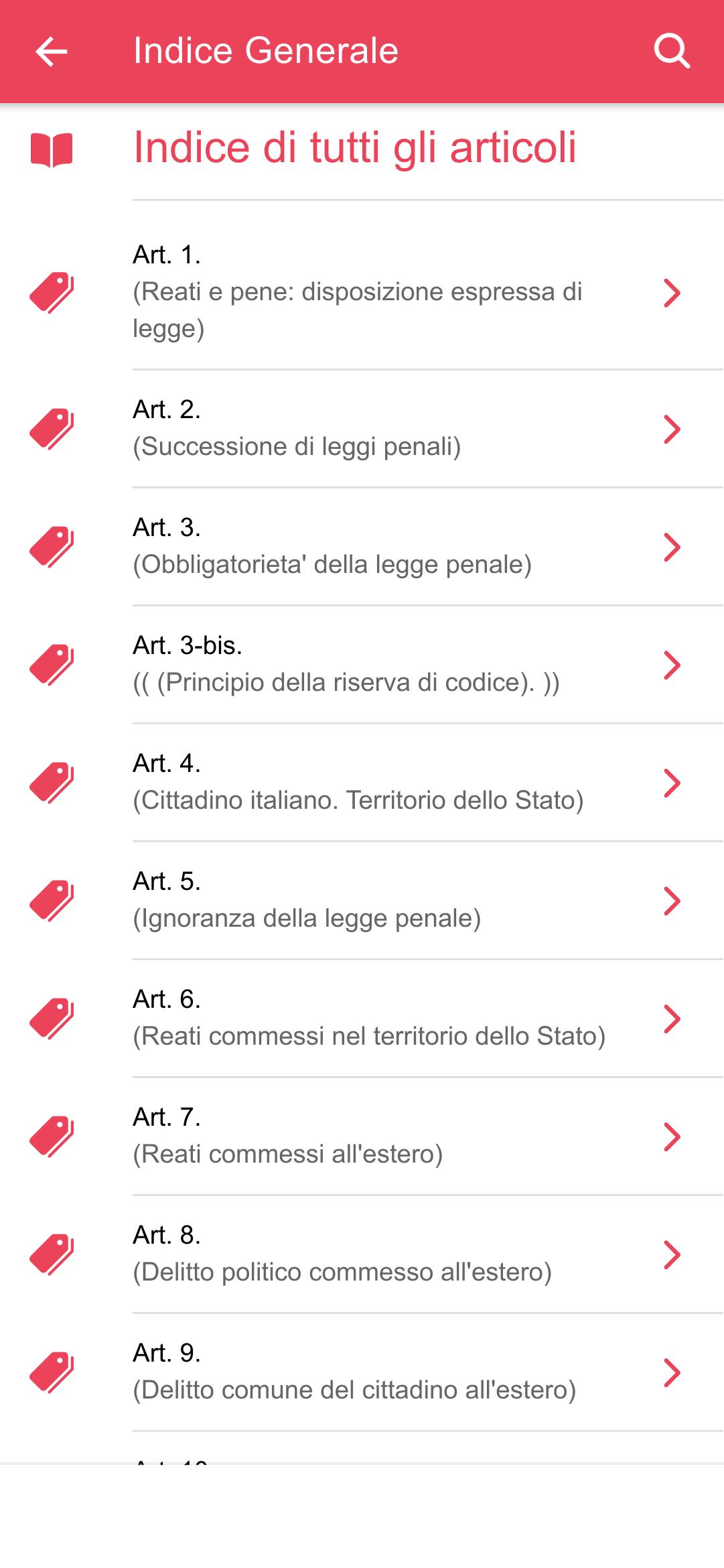Open Art. 9 Delitto comune del cittadino

pyautogui.click(x=375, y=1372)
